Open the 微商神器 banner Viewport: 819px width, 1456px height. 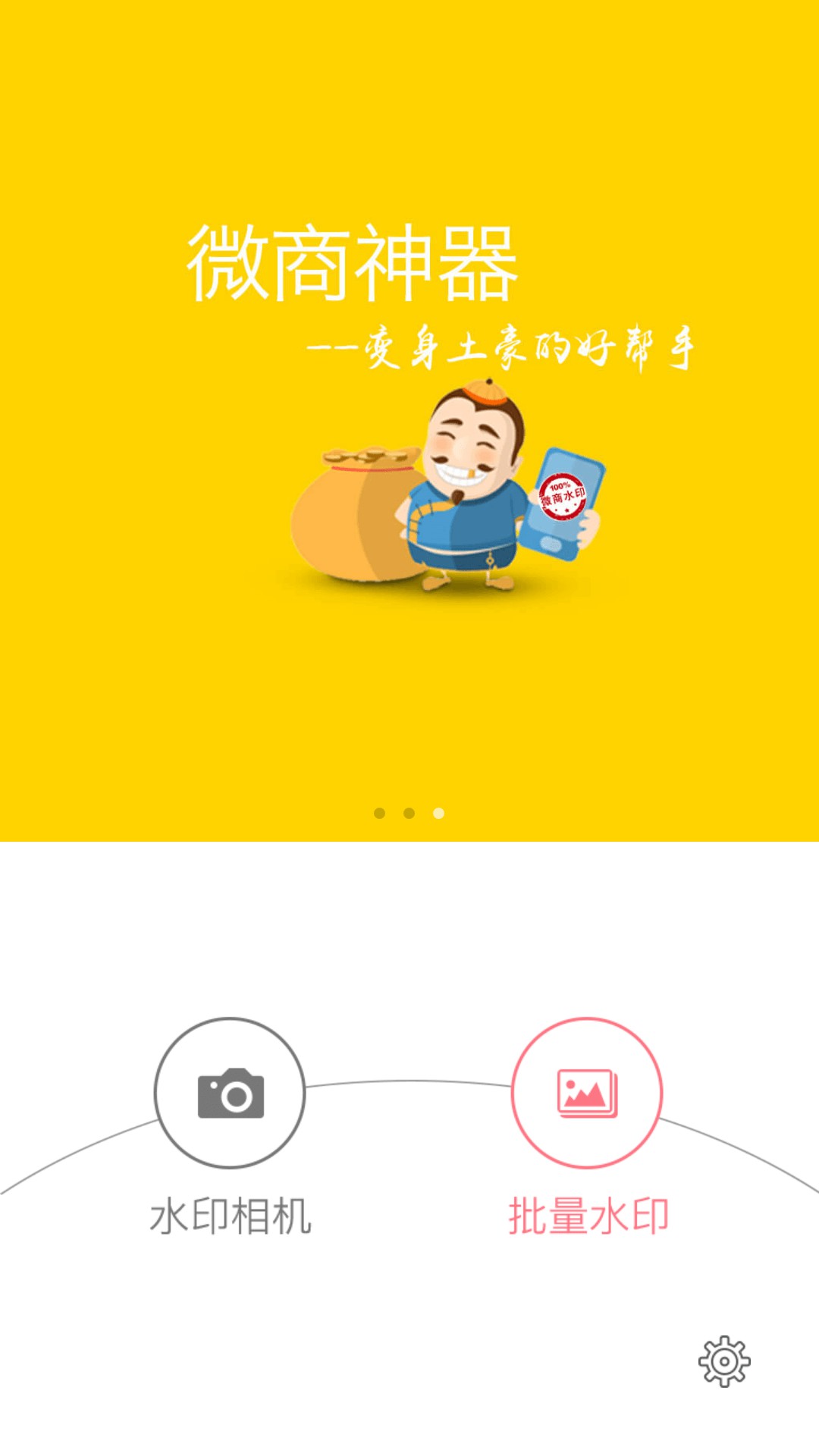[409, 421]
